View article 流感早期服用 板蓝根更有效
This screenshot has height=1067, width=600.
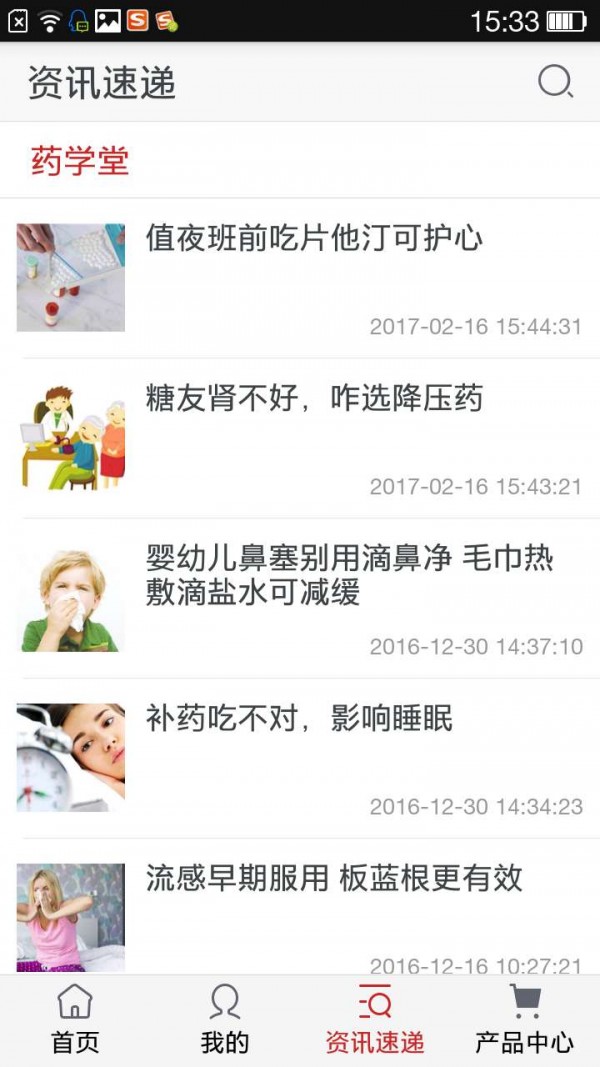334,878
